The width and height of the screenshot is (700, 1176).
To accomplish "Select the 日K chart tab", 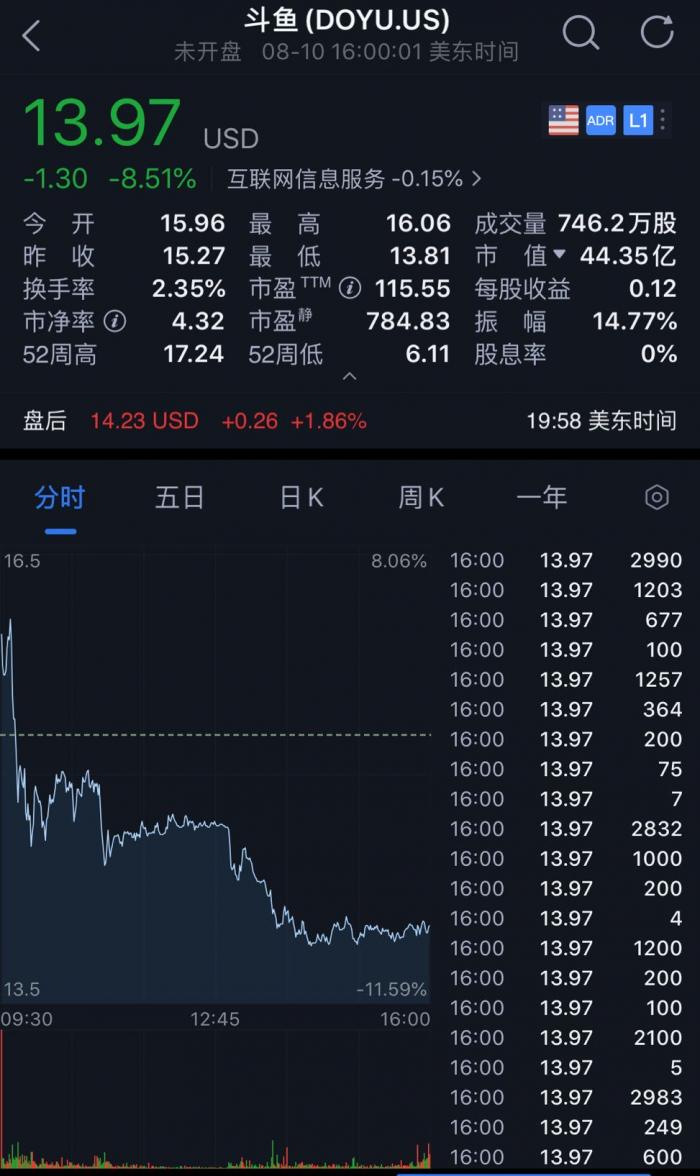I will pos(301,497).
